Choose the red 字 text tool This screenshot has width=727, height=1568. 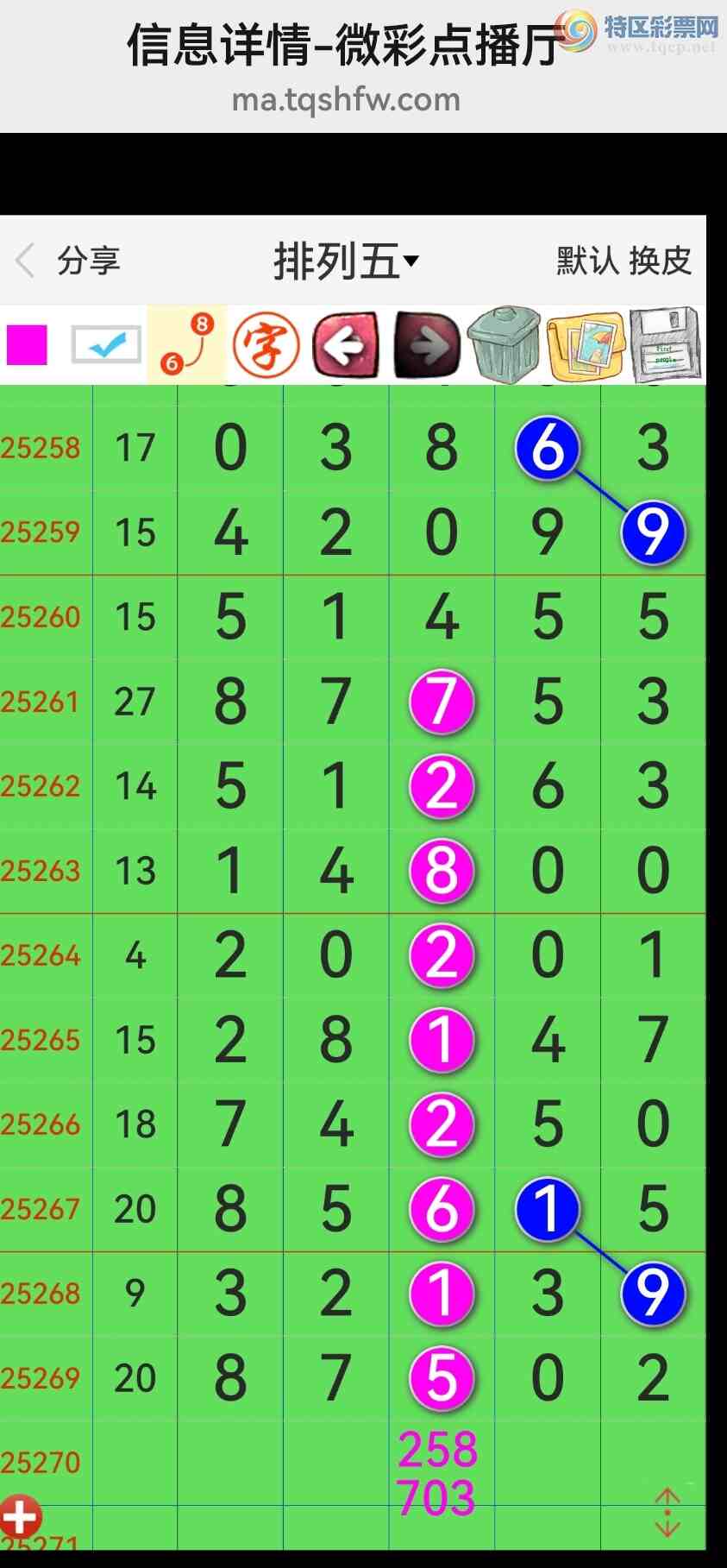[x=266, y=345]
